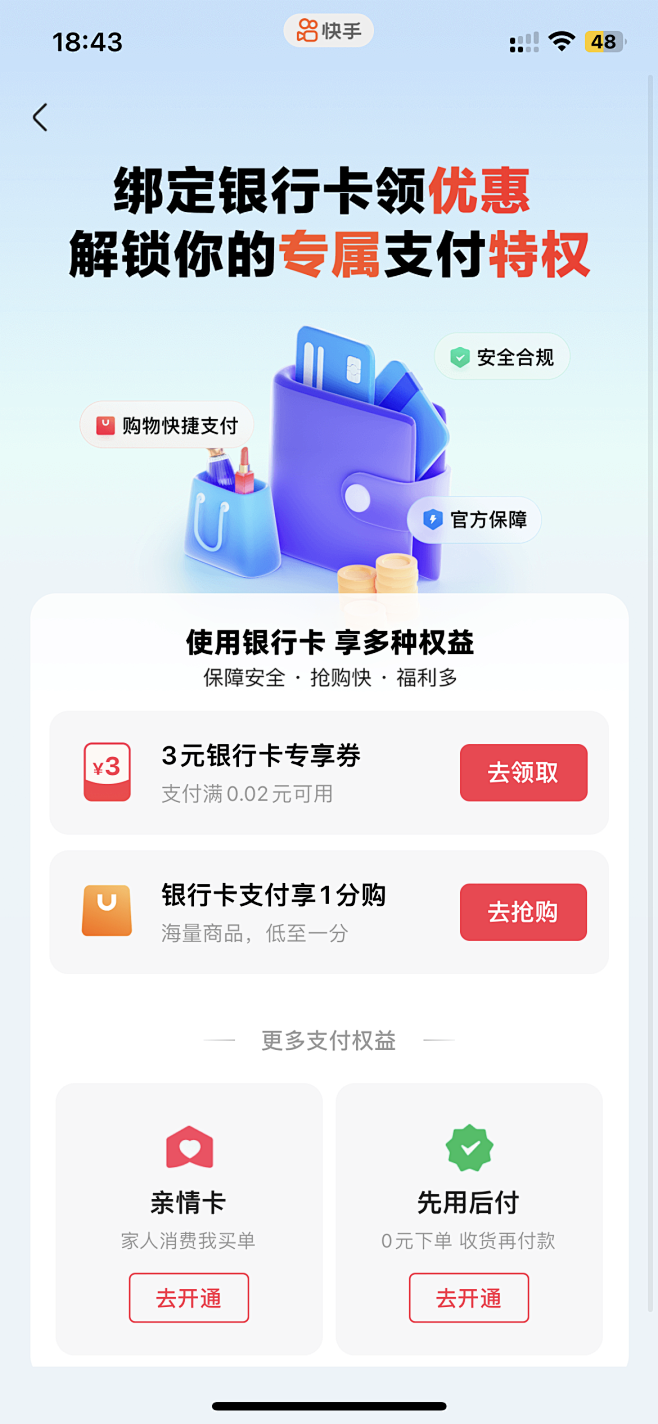Viewport: 658px width, 1424px height.
Task: Tap 去抢购 for bank card 1分购
Action: 523,912
